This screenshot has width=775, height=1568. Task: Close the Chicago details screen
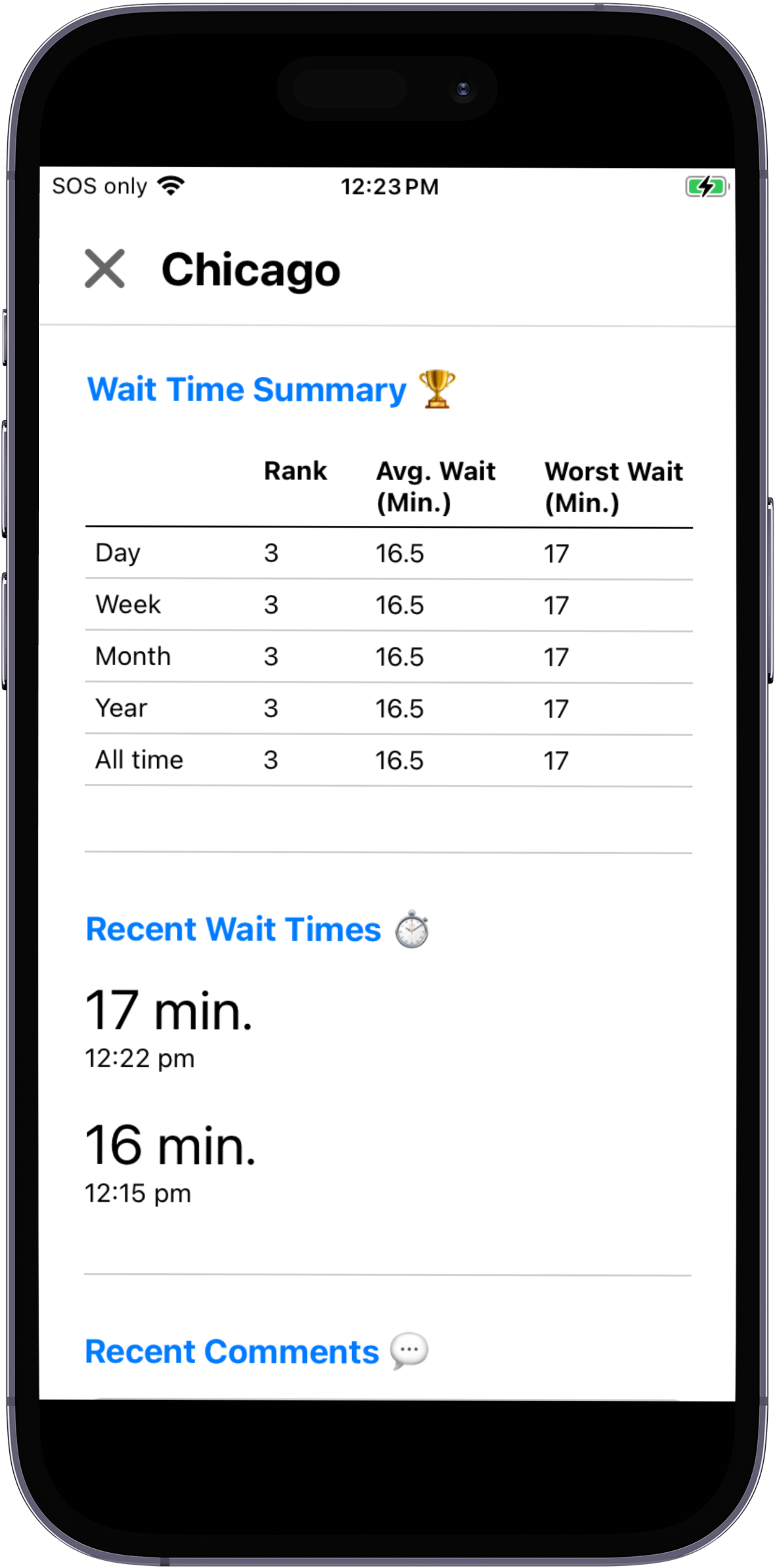pyautogui.click(x=105, y=269)
